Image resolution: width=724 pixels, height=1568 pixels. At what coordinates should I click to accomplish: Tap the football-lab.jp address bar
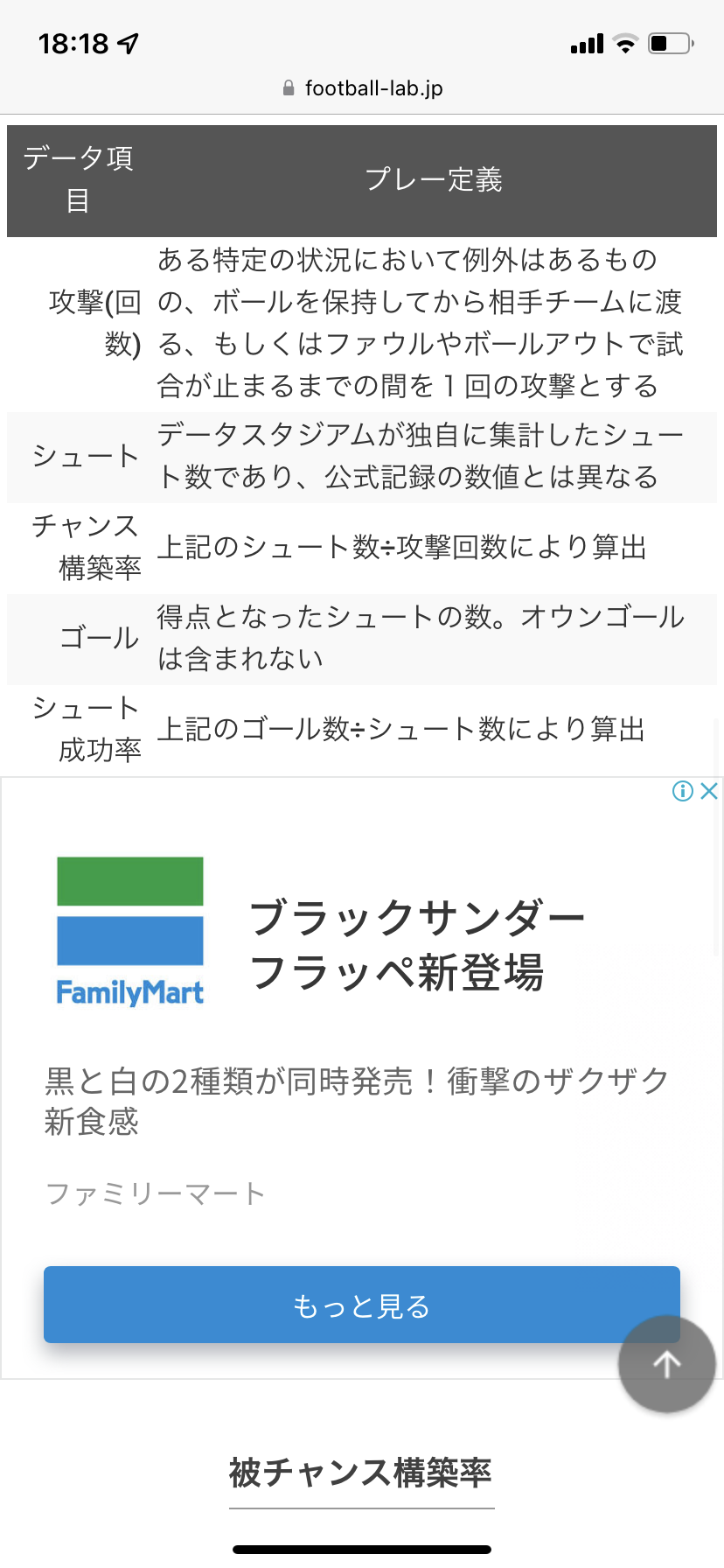click(362, 88)
